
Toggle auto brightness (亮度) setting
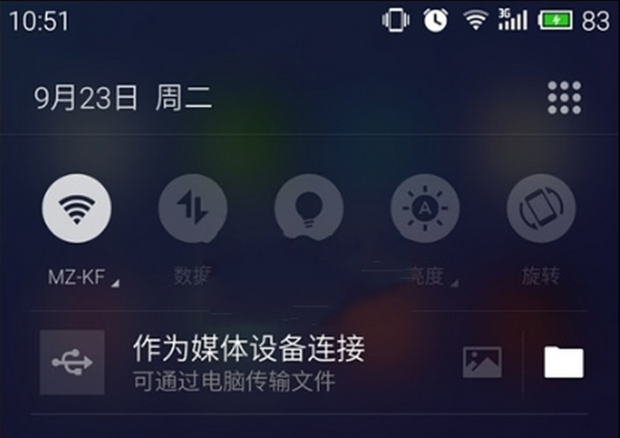click(x=425, y=210)
